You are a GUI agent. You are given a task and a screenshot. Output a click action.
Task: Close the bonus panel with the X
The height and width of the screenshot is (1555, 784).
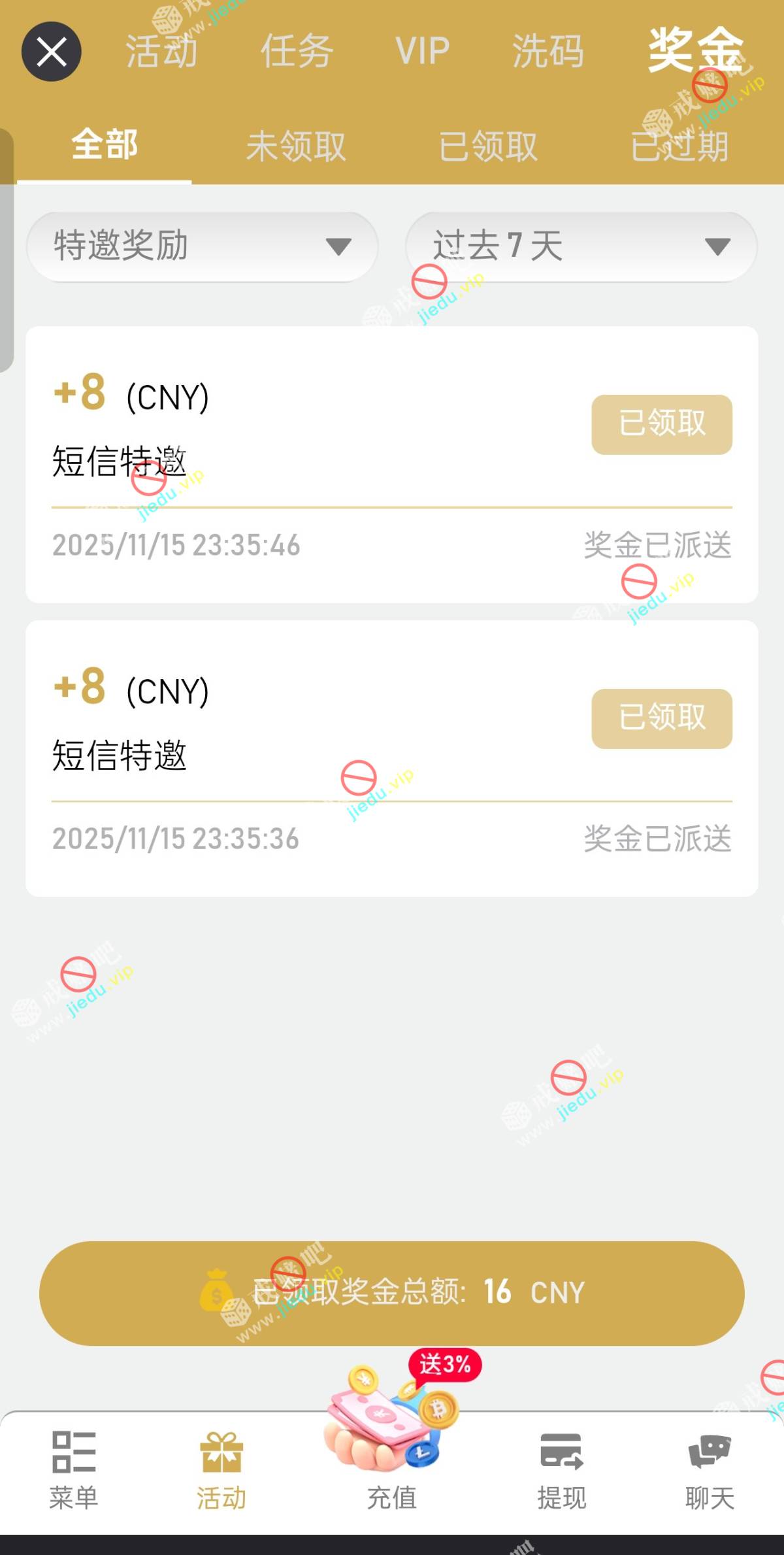52,52
